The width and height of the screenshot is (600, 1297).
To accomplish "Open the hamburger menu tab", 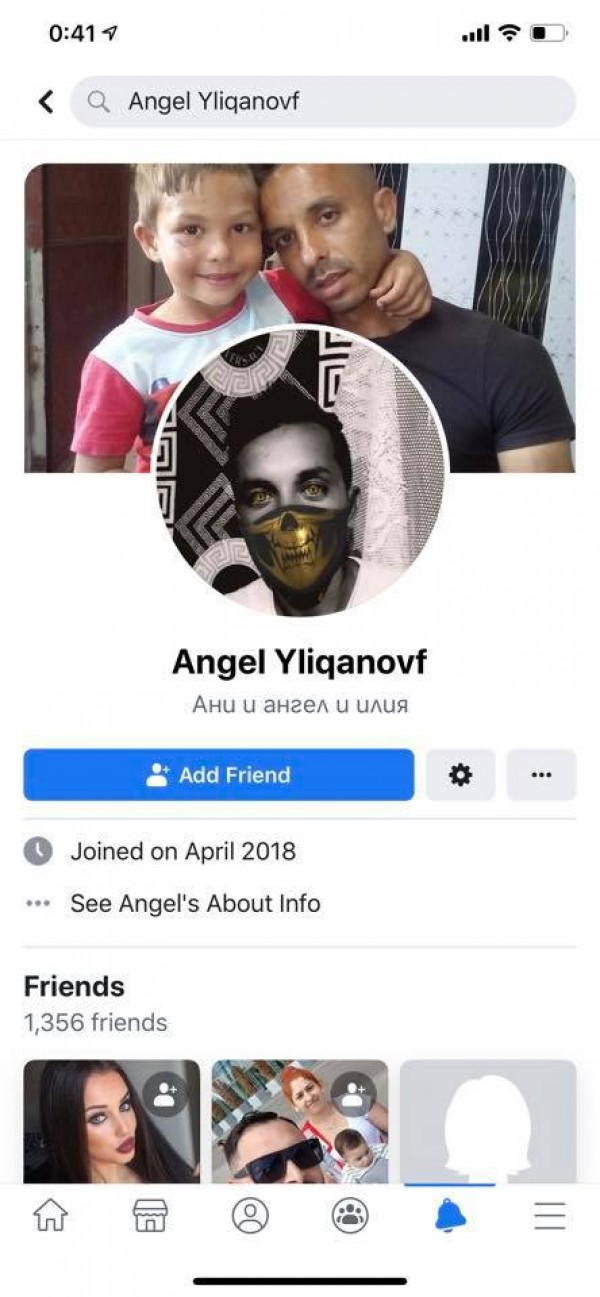I will click(x=549, y=1215).
